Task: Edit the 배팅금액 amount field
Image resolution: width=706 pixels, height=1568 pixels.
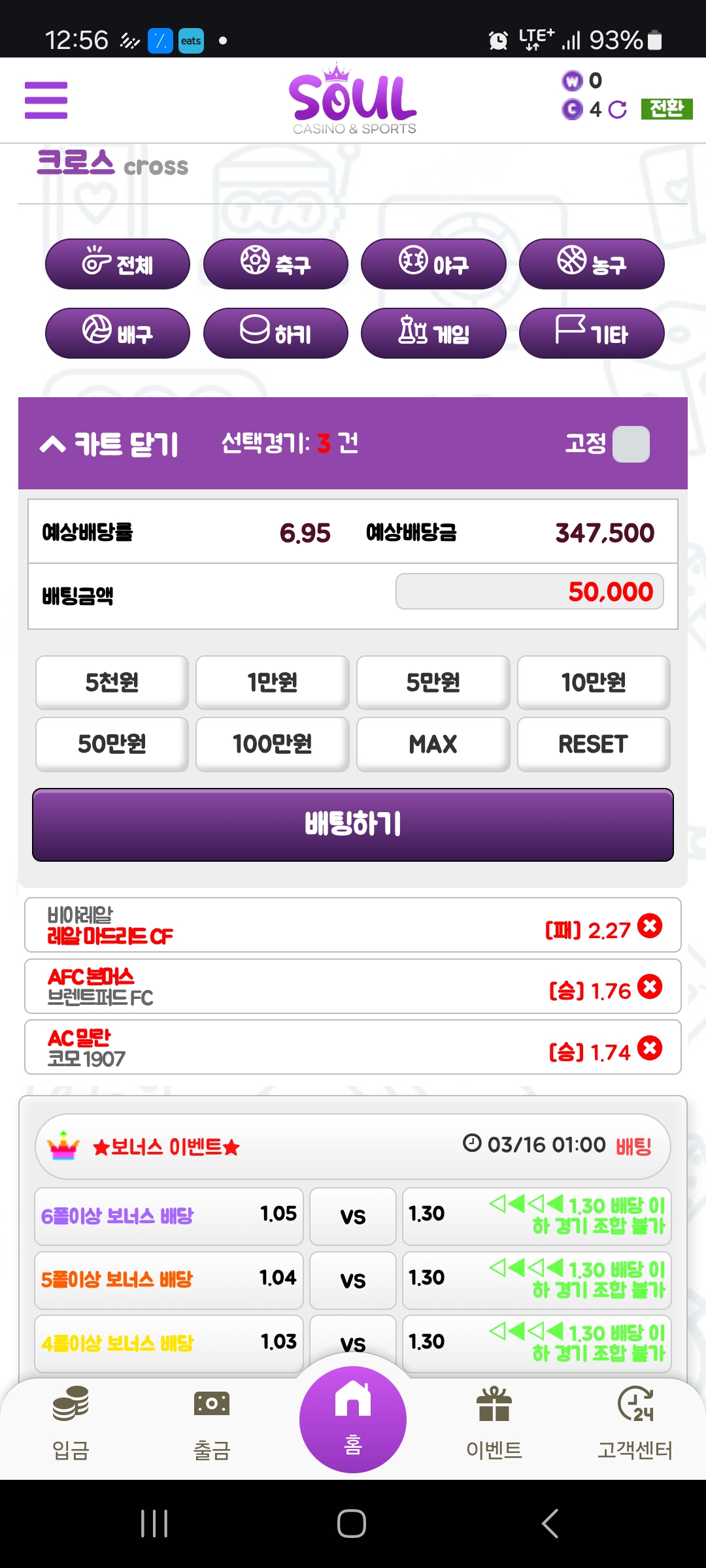Action: click(x=529, y=592)
